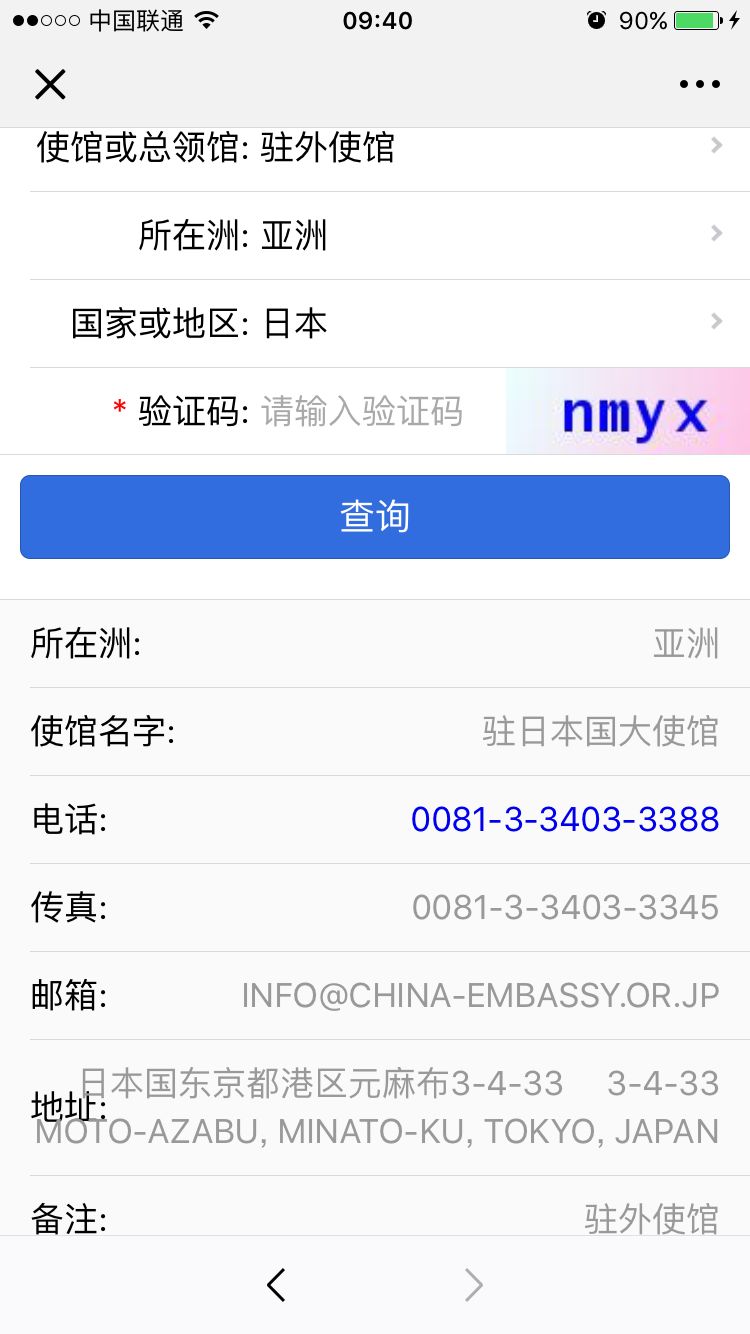Viewport: 750px width, 1334px height.
Task: Tap the alarm clock icon in status bar
Action: [598, 18]
